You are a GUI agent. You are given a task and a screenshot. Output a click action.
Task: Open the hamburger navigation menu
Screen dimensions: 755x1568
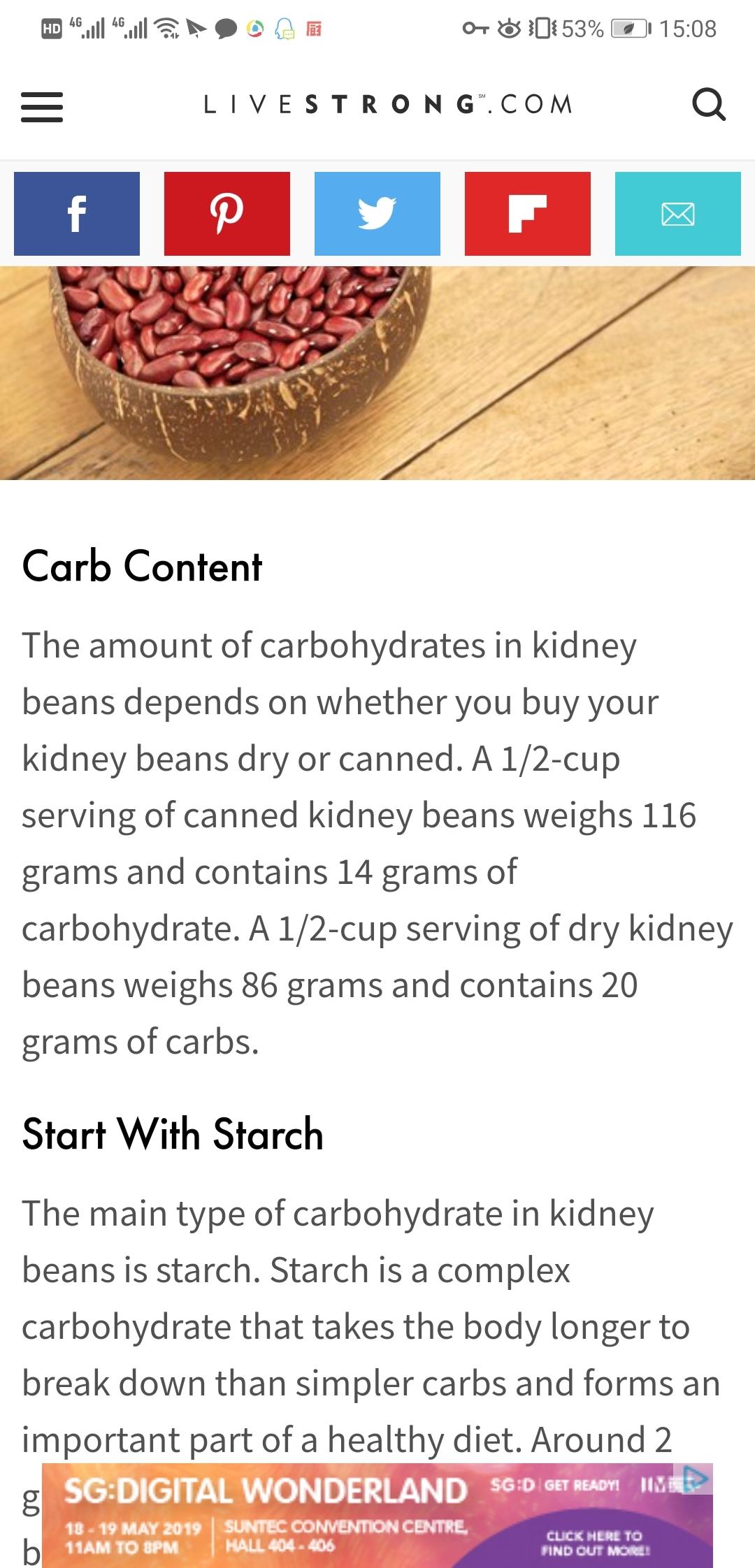click(42, 107)
